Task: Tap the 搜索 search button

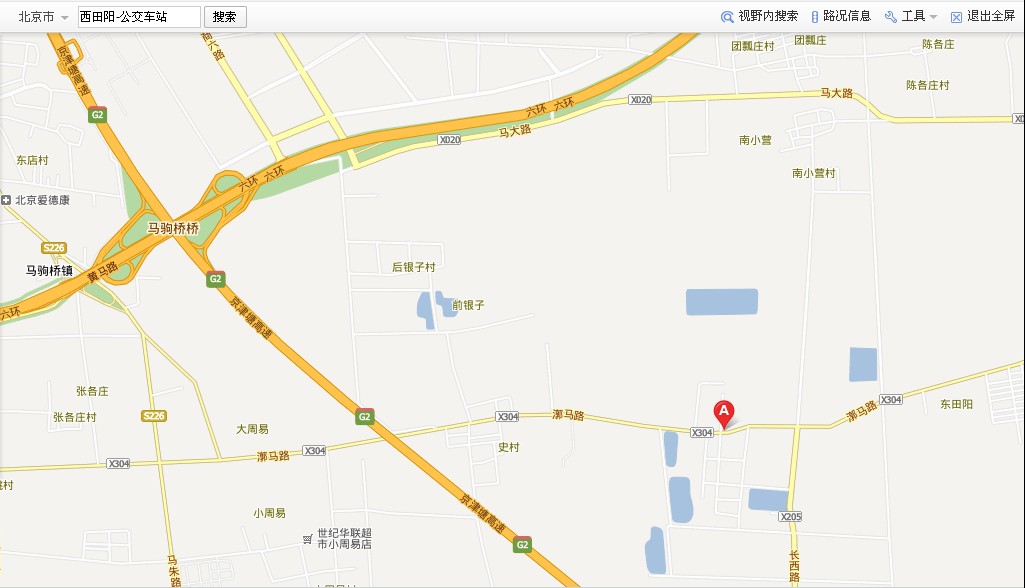Action: (x=225, y=17)
